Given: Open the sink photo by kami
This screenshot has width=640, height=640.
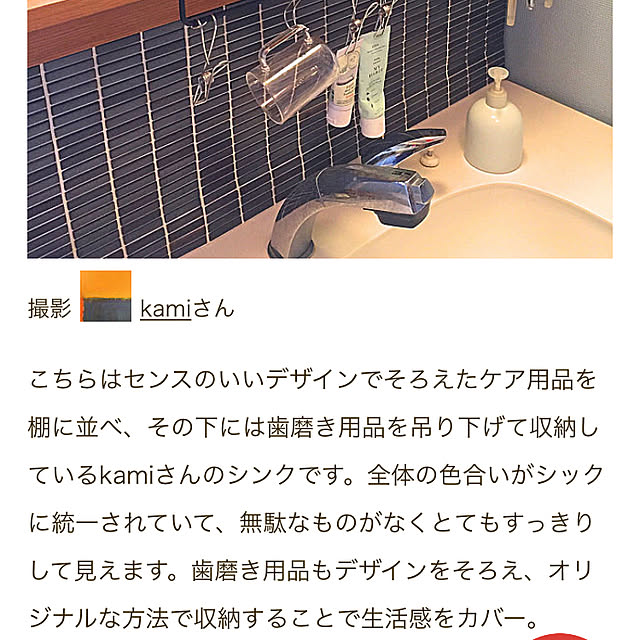Looking at the screenshot, I should (x=320, y=128).
